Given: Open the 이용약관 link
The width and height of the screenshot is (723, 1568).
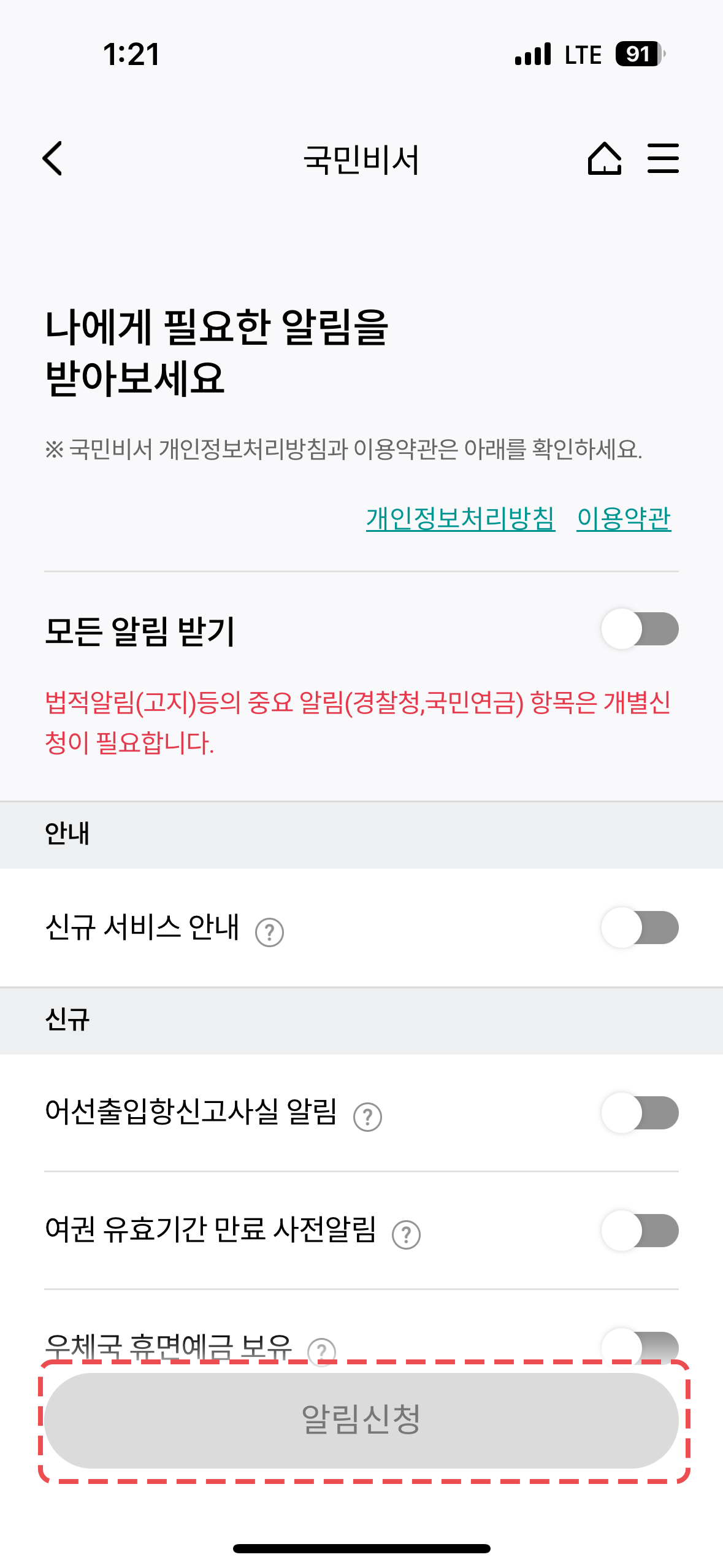Looking at the screenshot, I should (623, 519).
